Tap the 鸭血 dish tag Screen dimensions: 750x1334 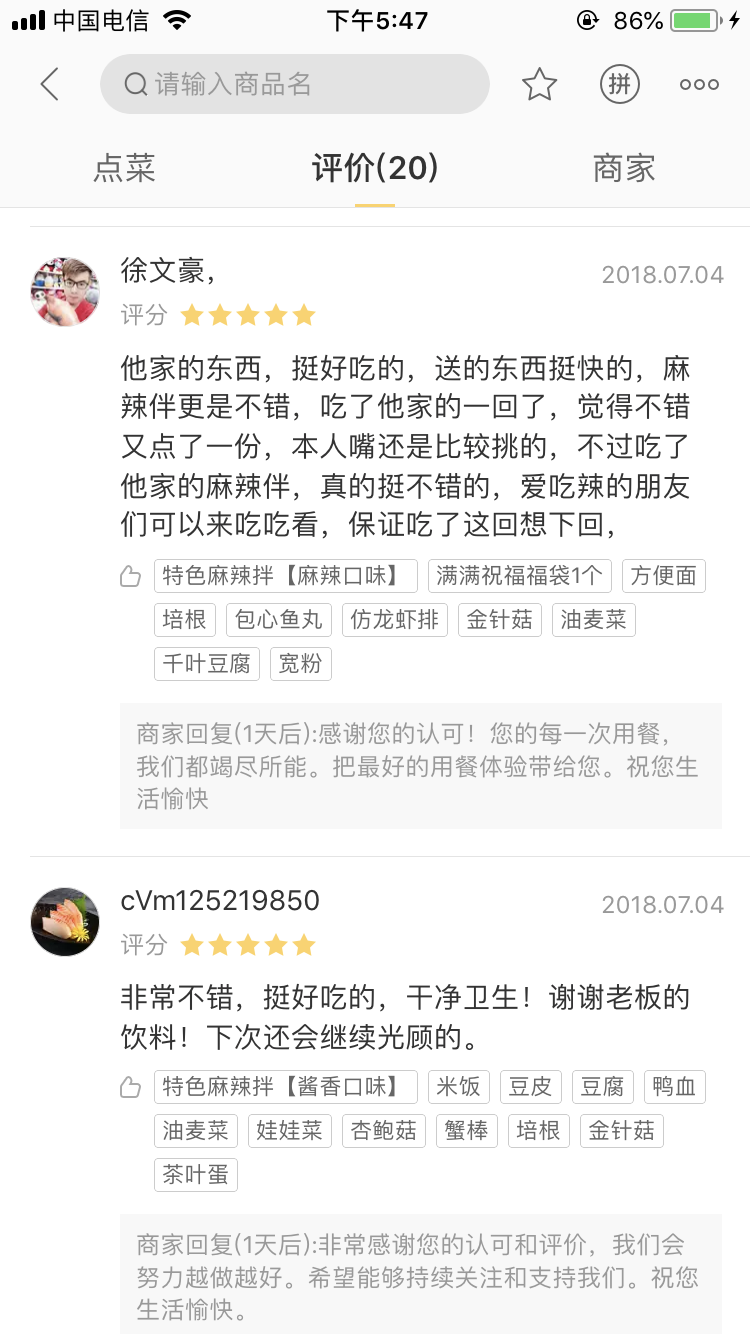(x=674, y=1087)
